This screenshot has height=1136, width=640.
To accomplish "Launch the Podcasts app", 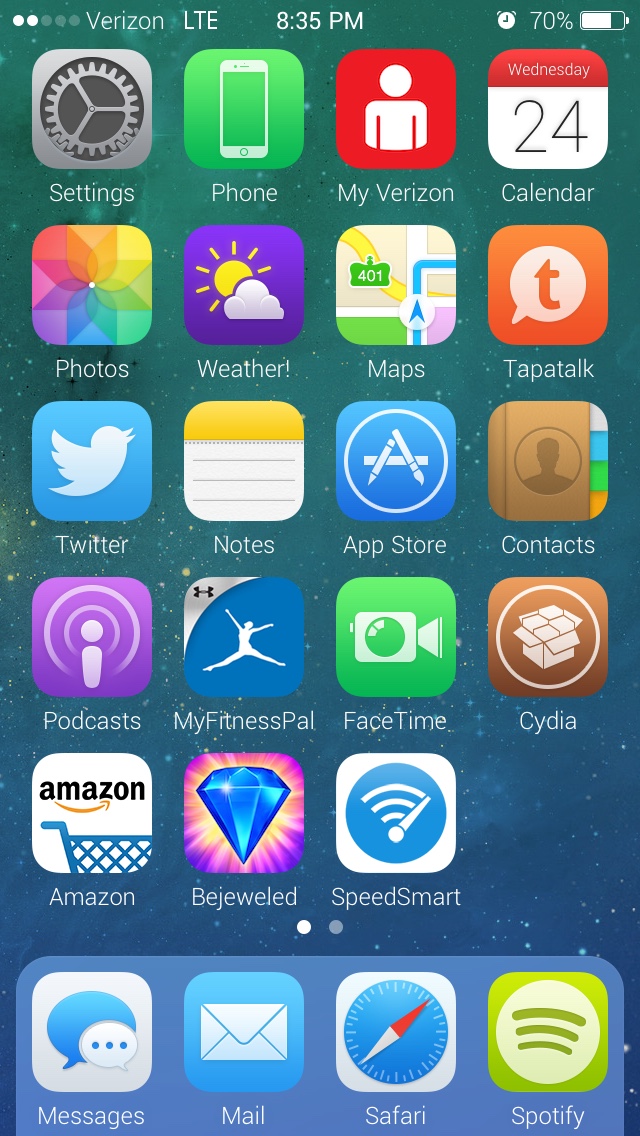I will [92, 637].
